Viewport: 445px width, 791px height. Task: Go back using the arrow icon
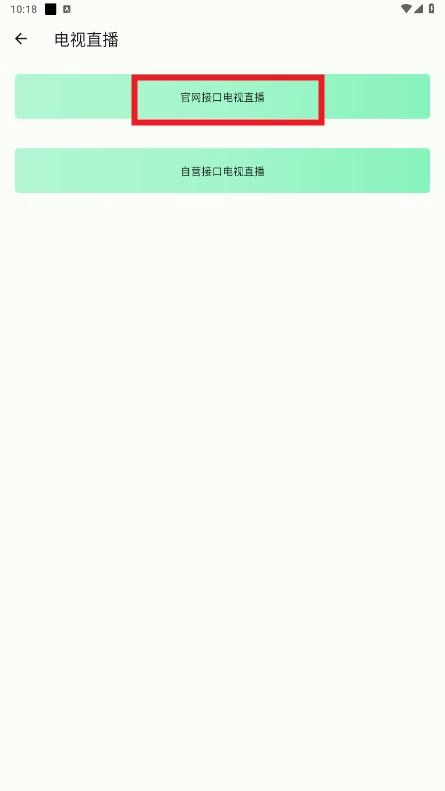point(21,39)
